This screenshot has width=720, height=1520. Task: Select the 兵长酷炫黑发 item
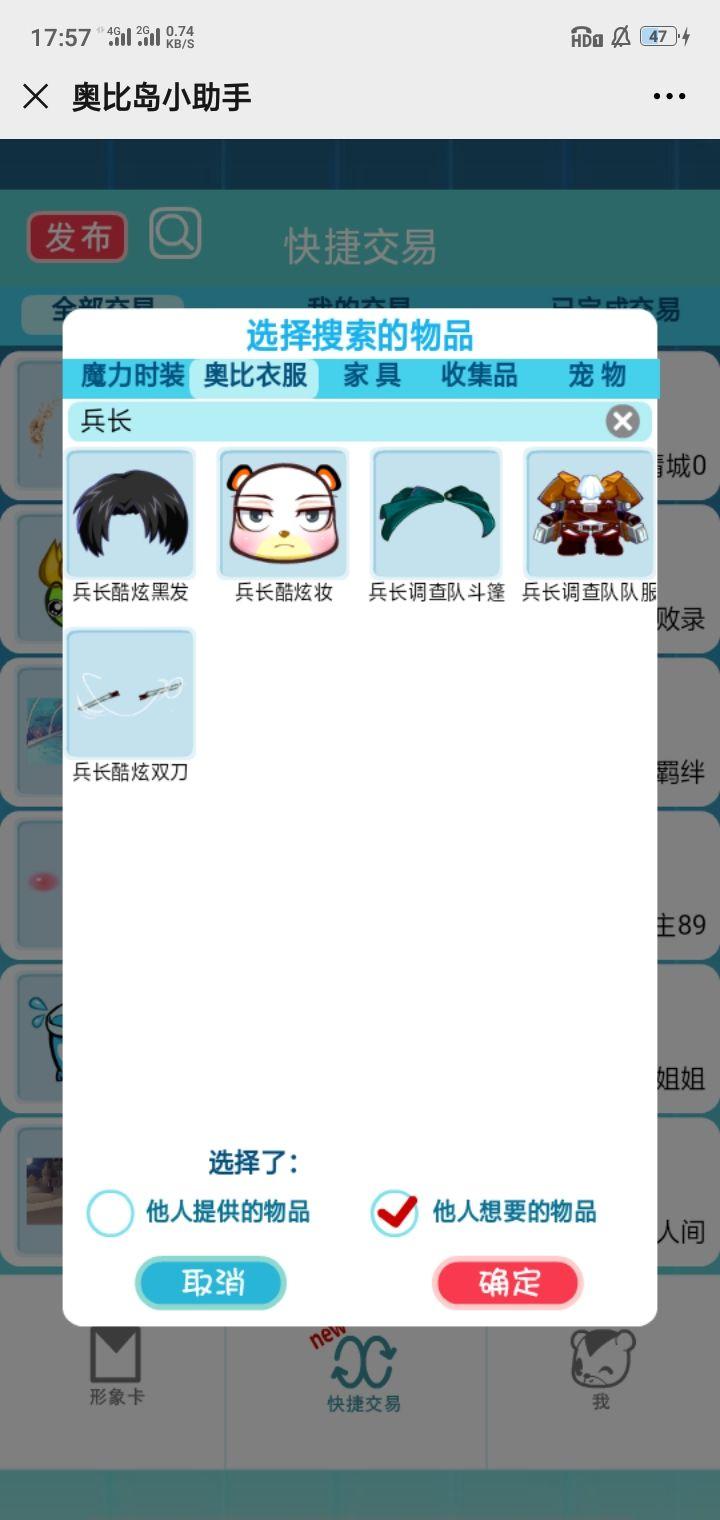(130, 515)
